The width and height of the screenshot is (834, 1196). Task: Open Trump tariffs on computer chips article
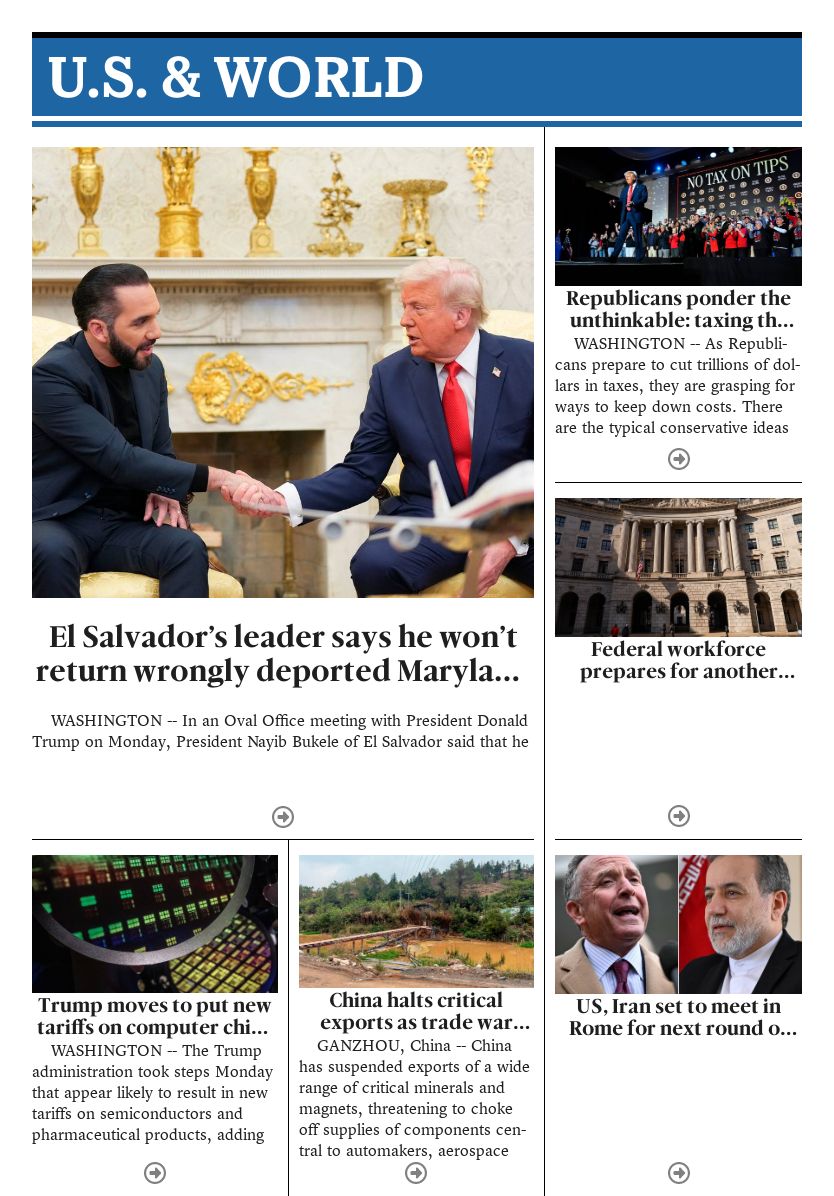pyautogui.click(x=154, y=1016)
